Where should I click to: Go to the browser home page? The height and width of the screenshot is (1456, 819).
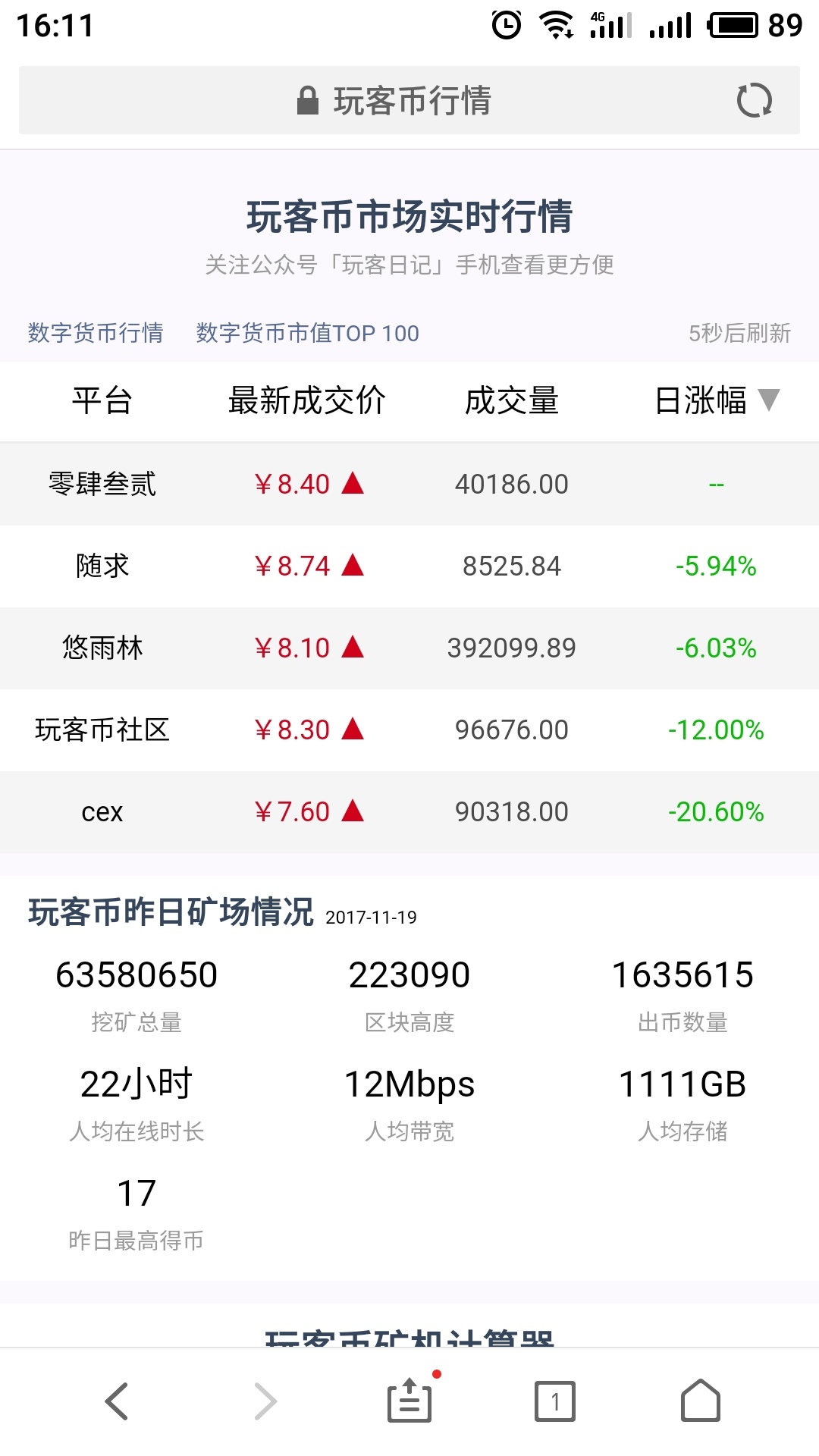tap(700, 1401)
